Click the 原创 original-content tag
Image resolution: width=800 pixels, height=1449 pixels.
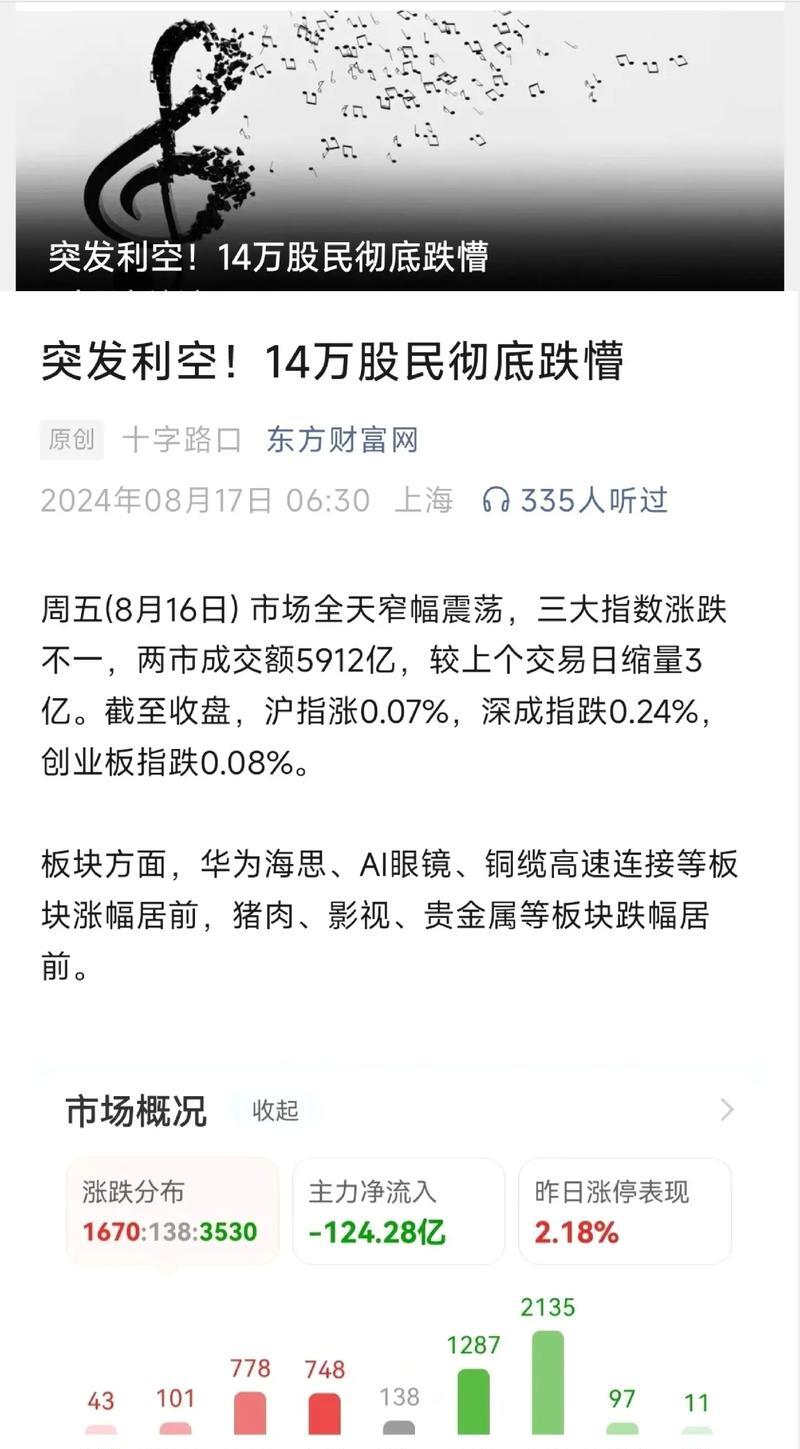(71, 440)
